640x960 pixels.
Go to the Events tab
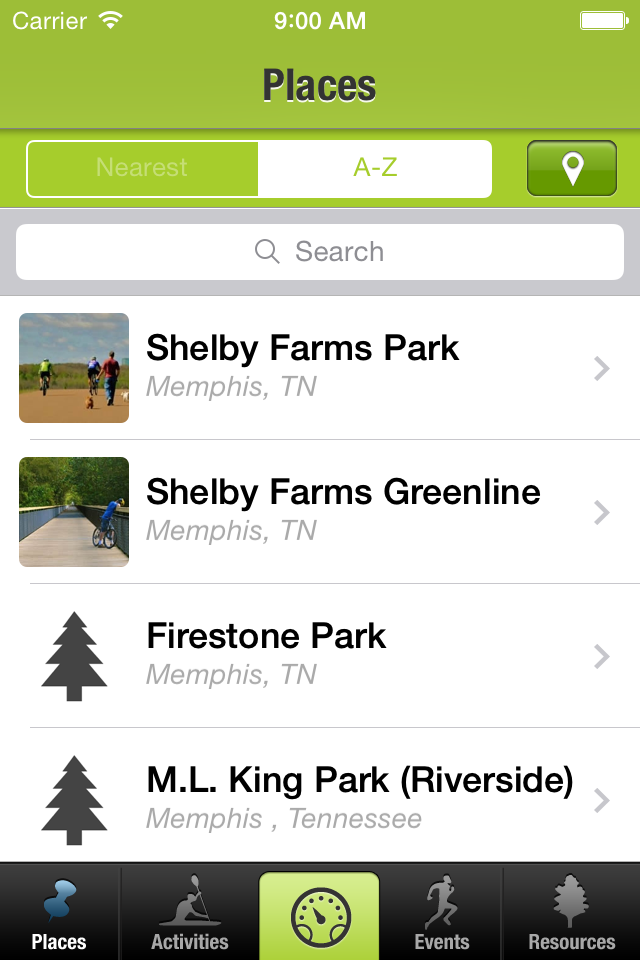(x=442, y=914)
